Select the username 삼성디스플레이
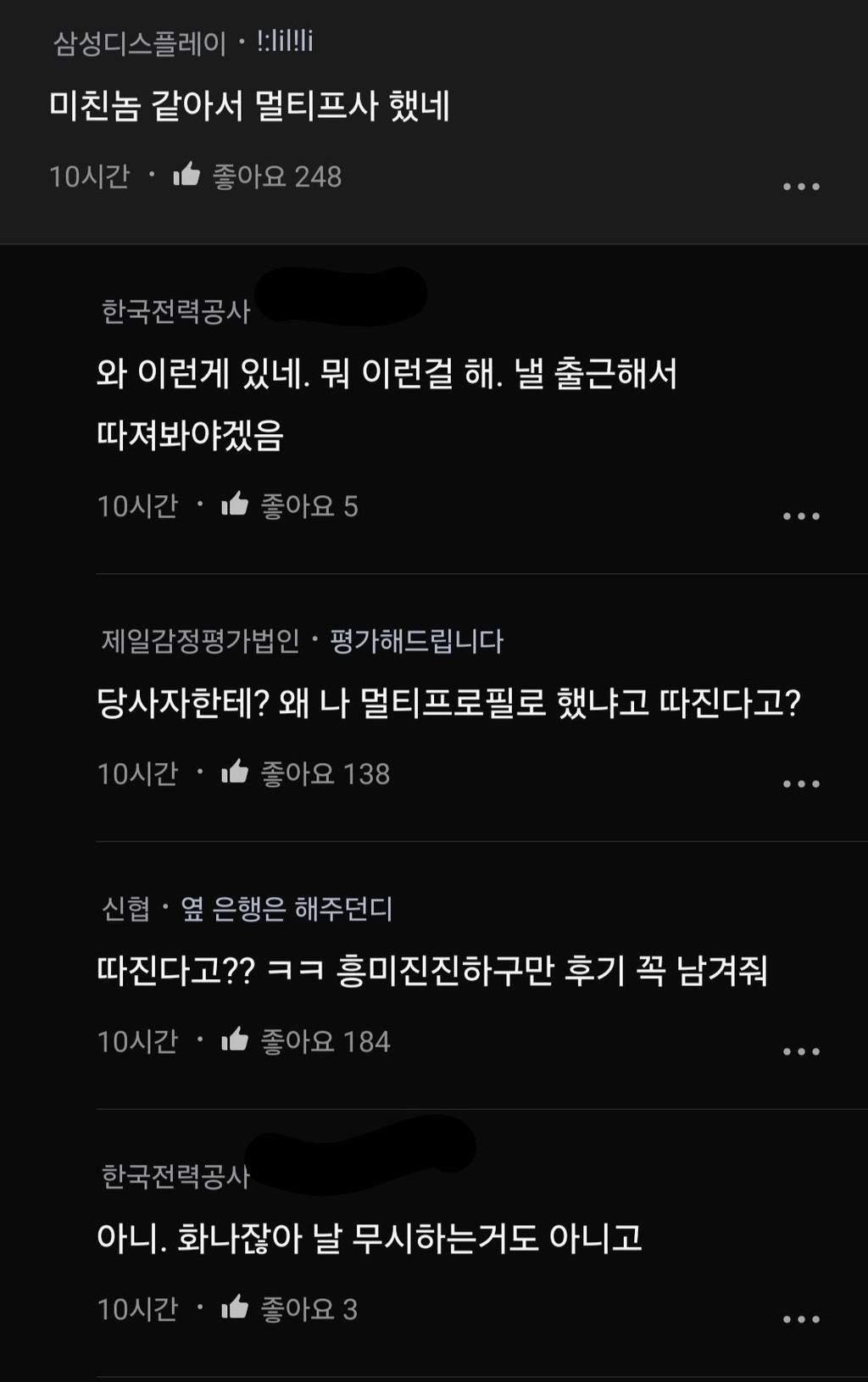 click(137, 40)
